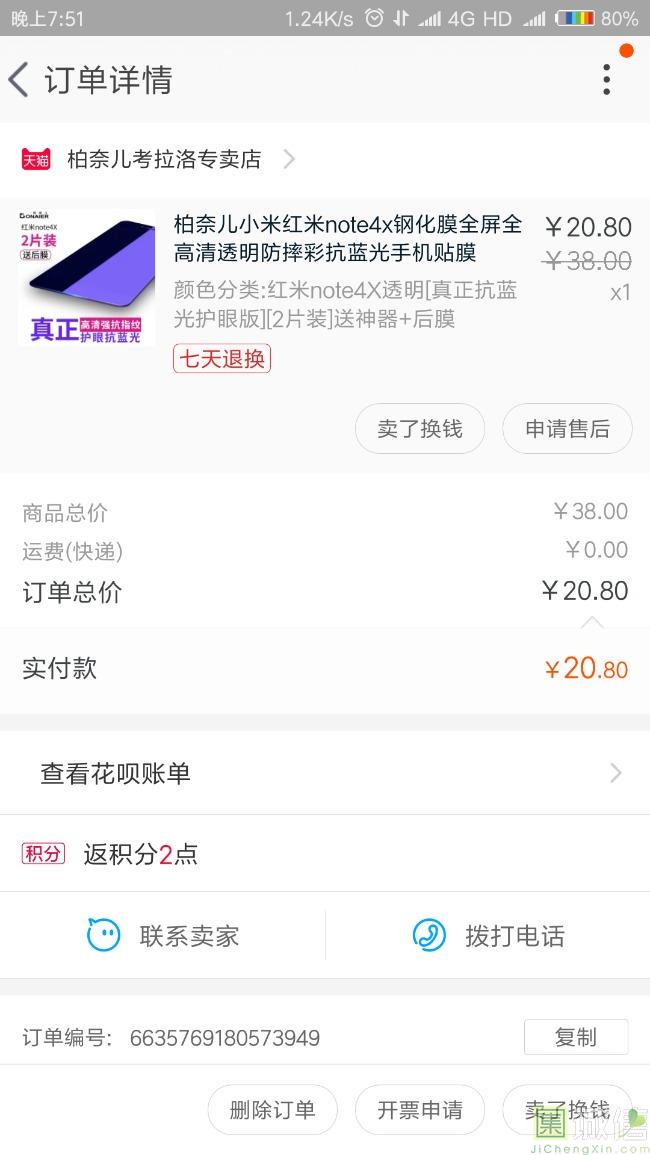Tap 拨打电话 to call seller
Viewport: 650px width, 1155px height.
pyautogui.click(x=488, y=936)
